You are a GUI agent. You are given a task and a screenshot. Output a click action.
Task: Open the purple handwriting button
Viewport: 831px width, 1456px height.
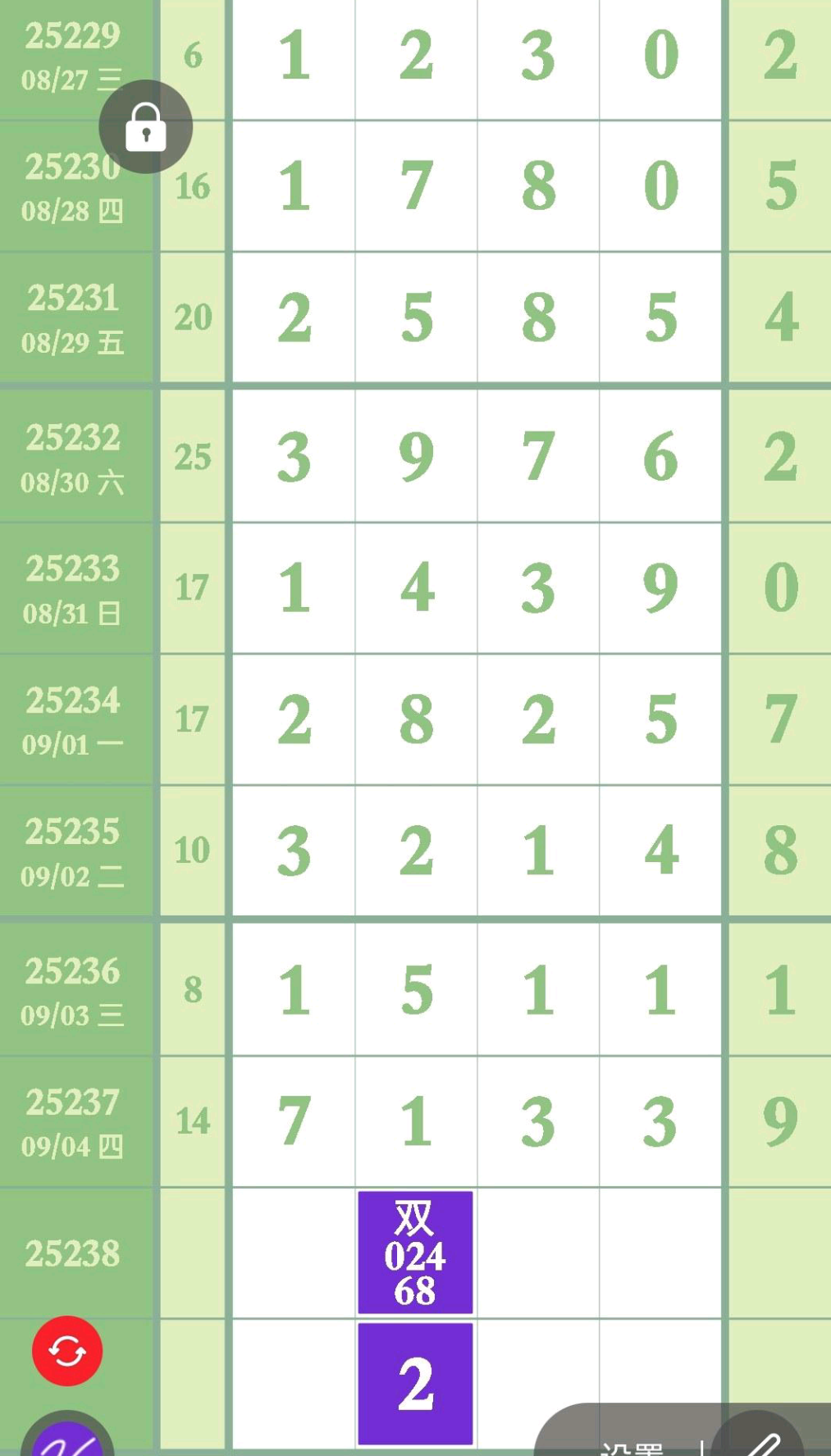pyautogui.click(x=67, y=1435)
